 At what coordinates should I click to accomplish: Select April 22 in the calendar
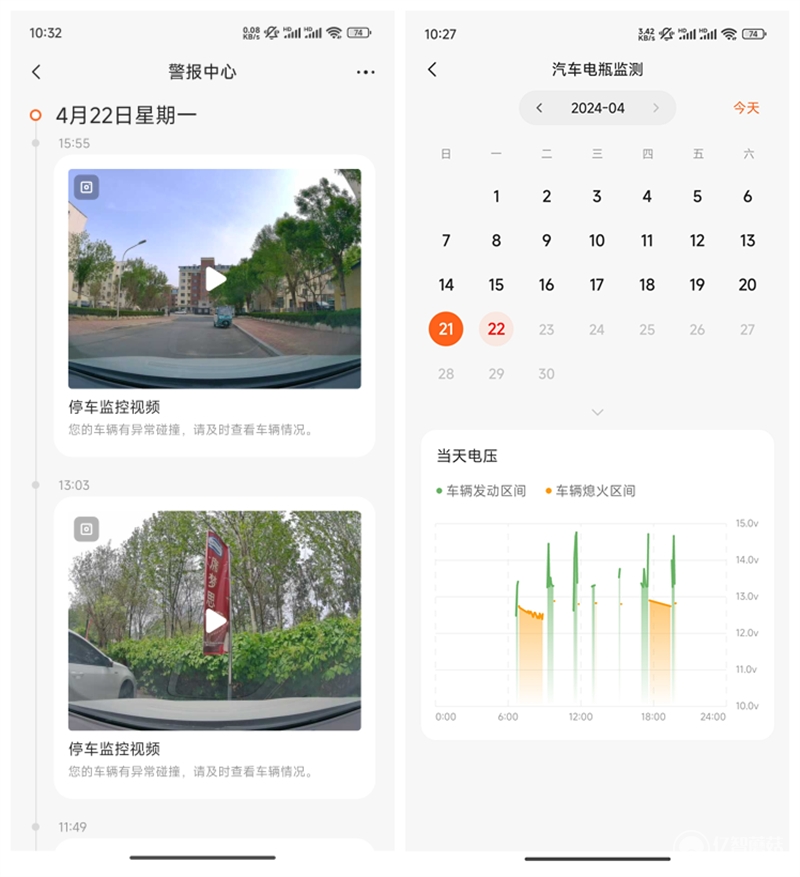496,329
